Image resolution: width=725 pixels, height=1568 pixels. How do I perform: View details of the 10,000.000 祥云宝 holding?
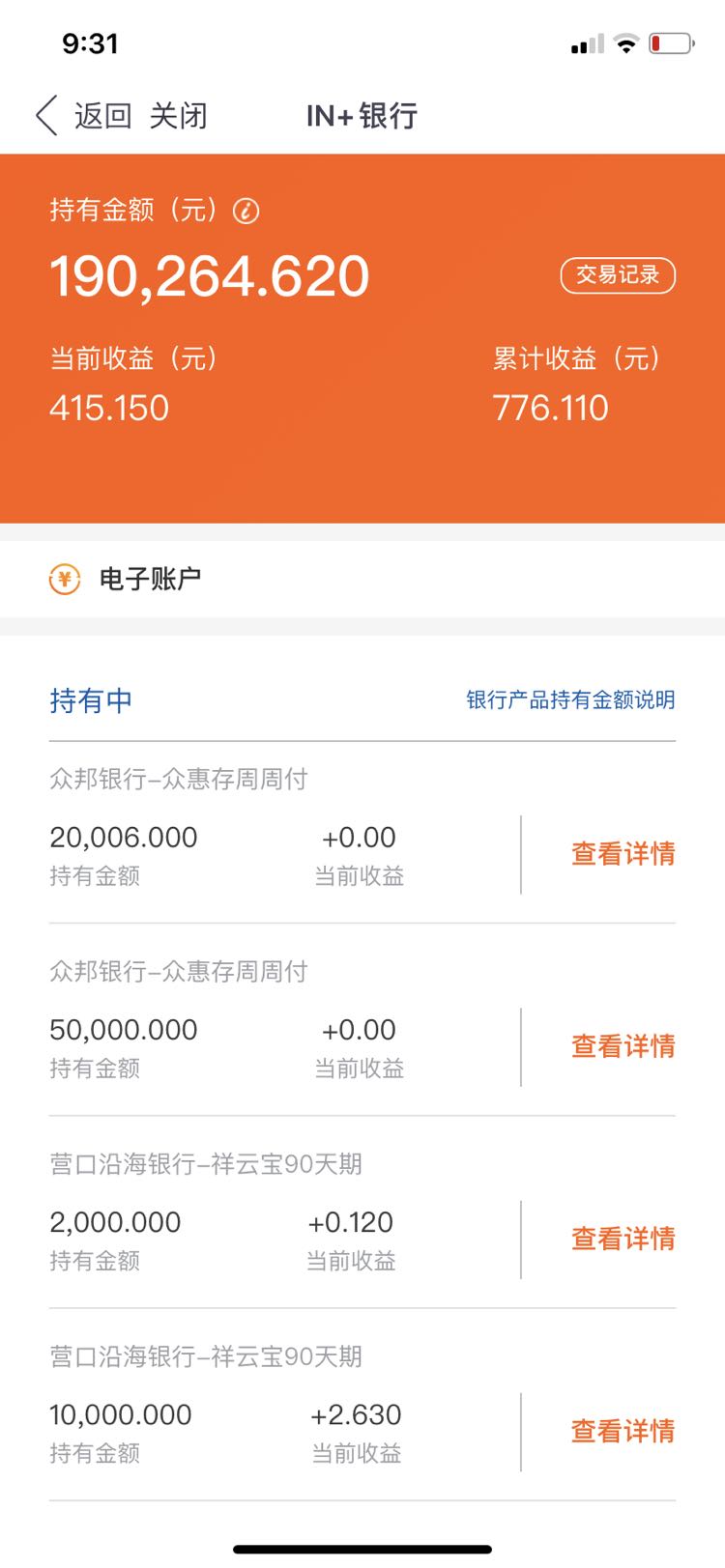(x=623, y=1431)
